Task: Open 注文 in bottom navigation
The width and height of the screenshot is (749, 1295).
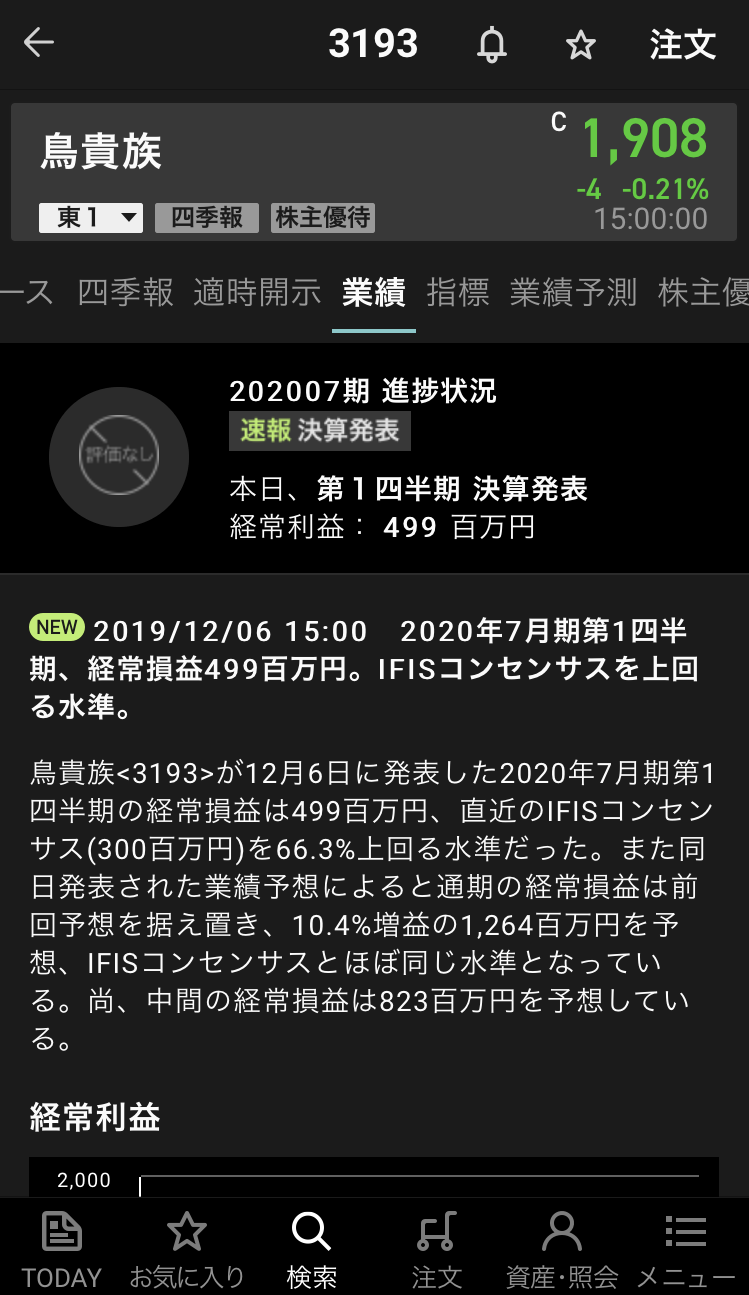Action: [x=437, y=1249]
